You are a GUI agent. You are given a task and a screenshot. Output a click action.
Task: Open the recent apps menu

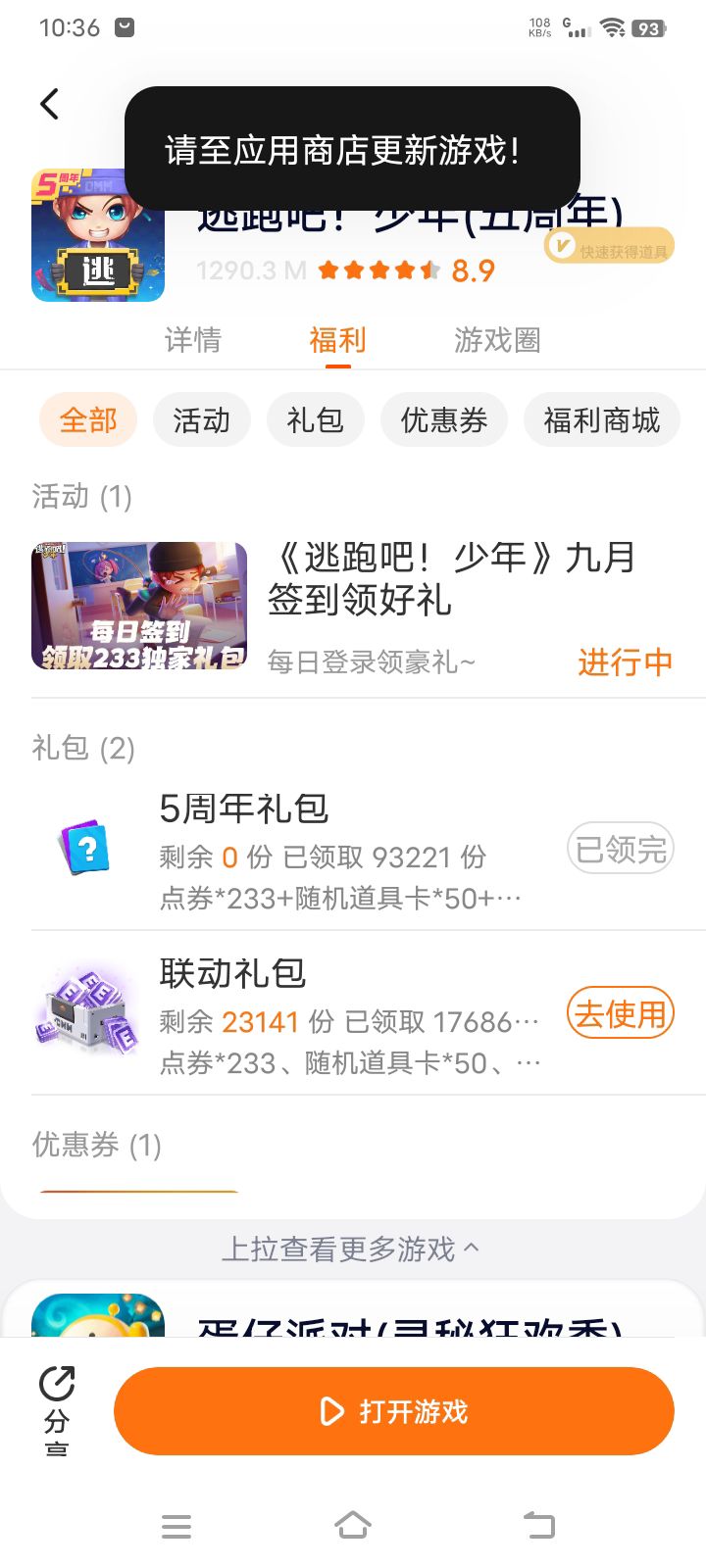pyautogui.click(x=176, y=1525)
